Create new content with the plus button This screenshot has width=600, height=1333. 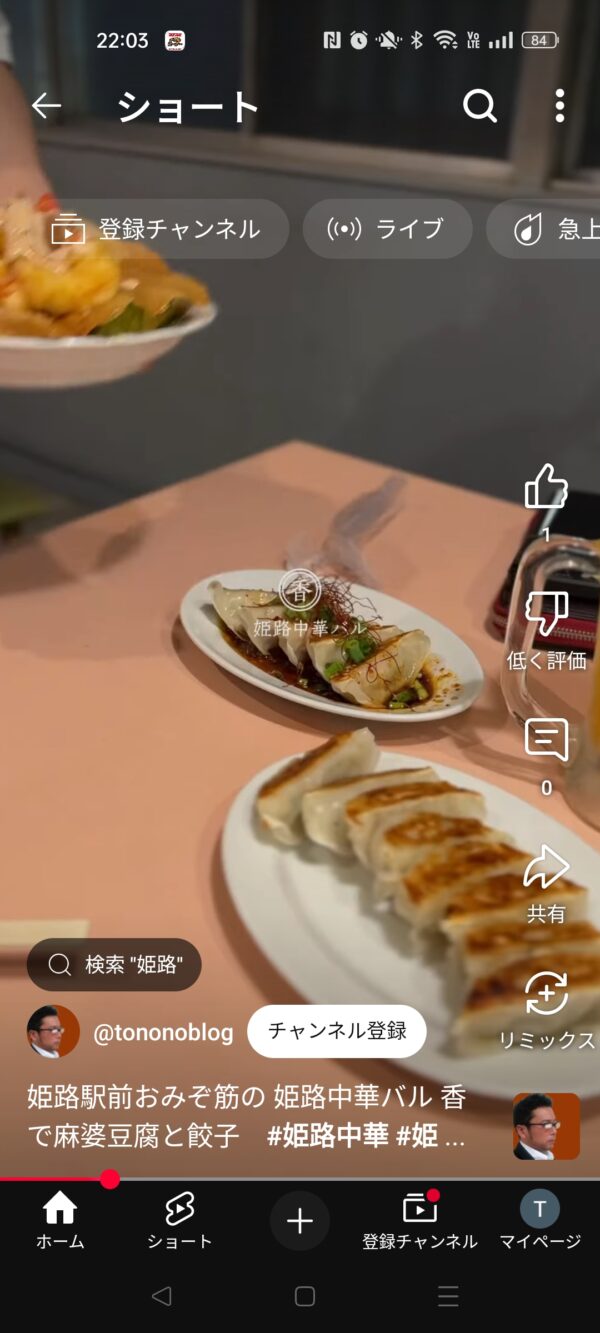300,1221
